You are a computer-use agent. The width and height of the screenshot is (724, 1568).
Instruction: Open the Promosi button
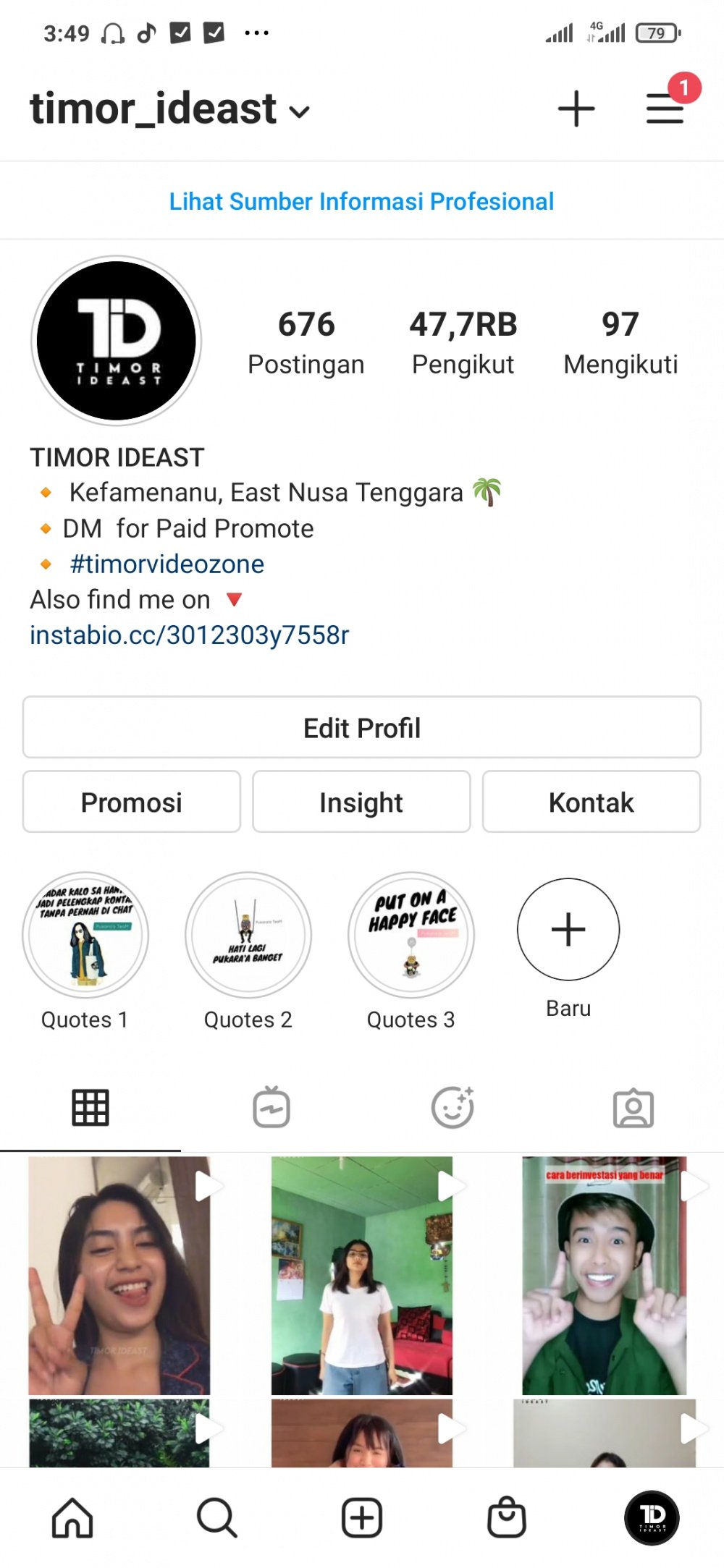[131, 802]
